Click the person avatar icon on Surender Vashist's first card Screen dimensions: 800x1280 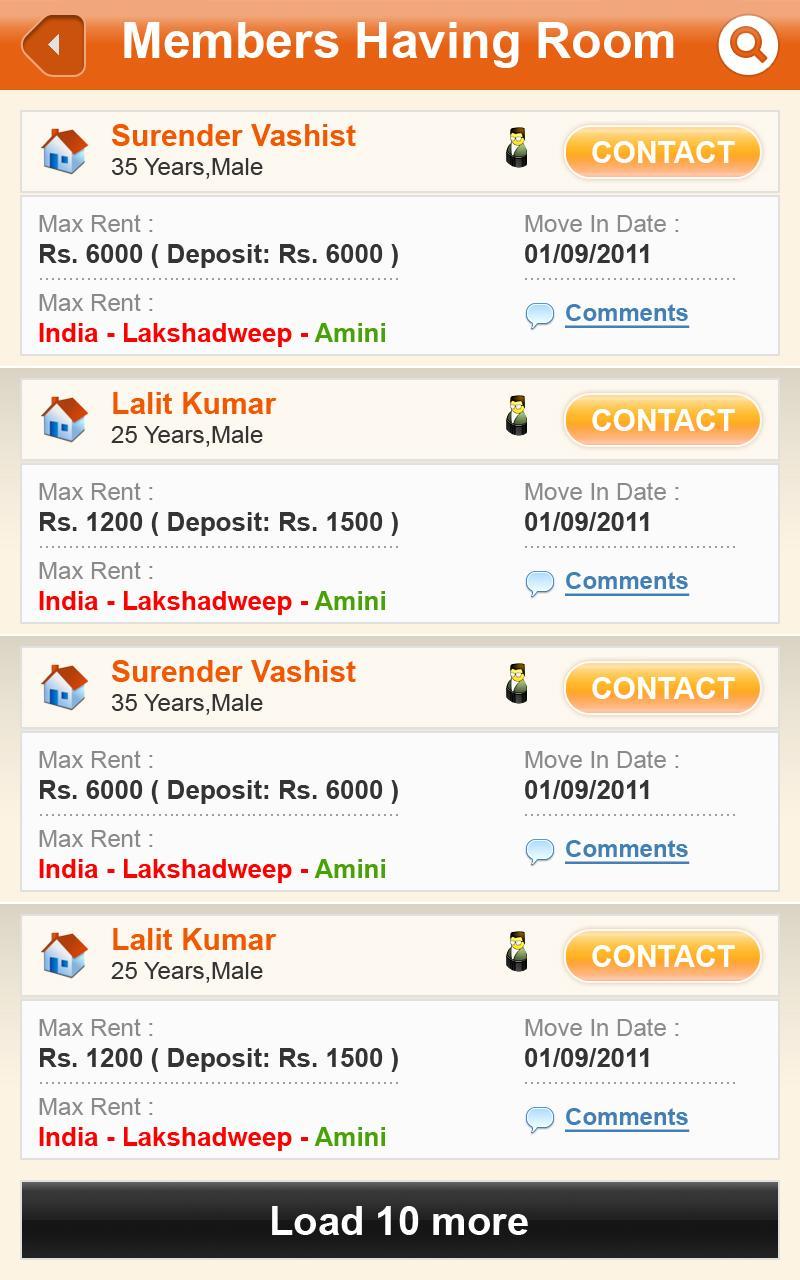tap(518, 150)
